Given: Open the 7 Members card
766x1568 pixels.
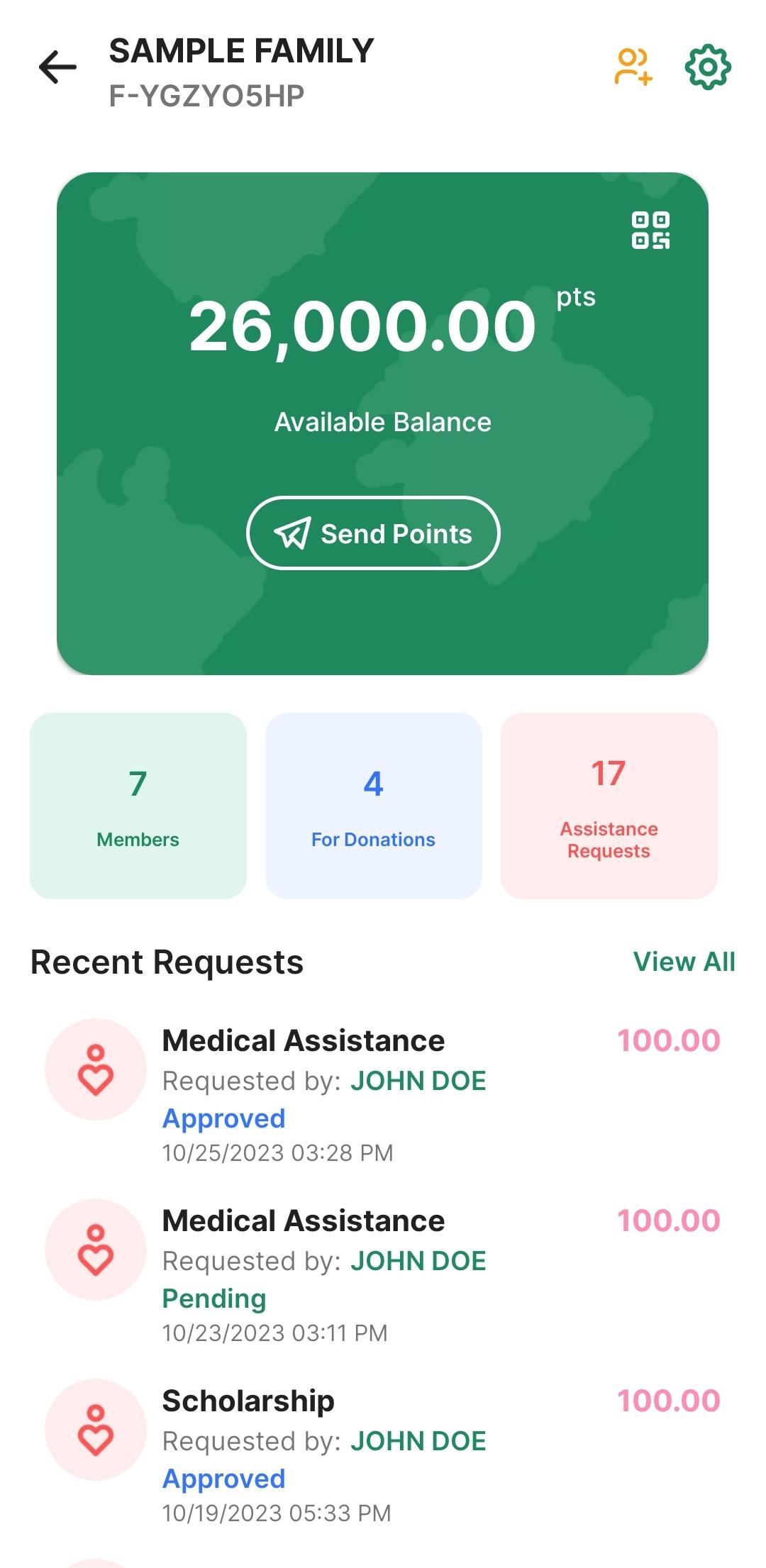Looking at the screenshot, I should tap(138, 806).
